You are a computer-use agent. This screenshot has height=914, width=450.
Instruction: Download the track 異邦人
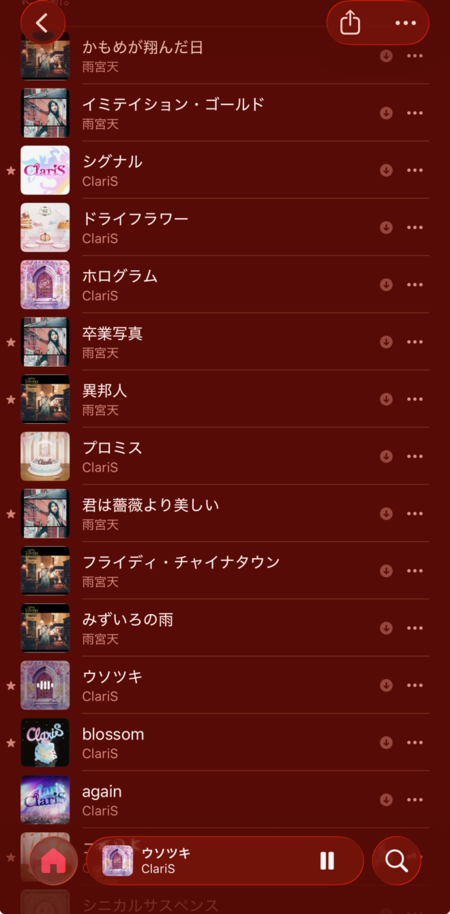tap(386, 399)
